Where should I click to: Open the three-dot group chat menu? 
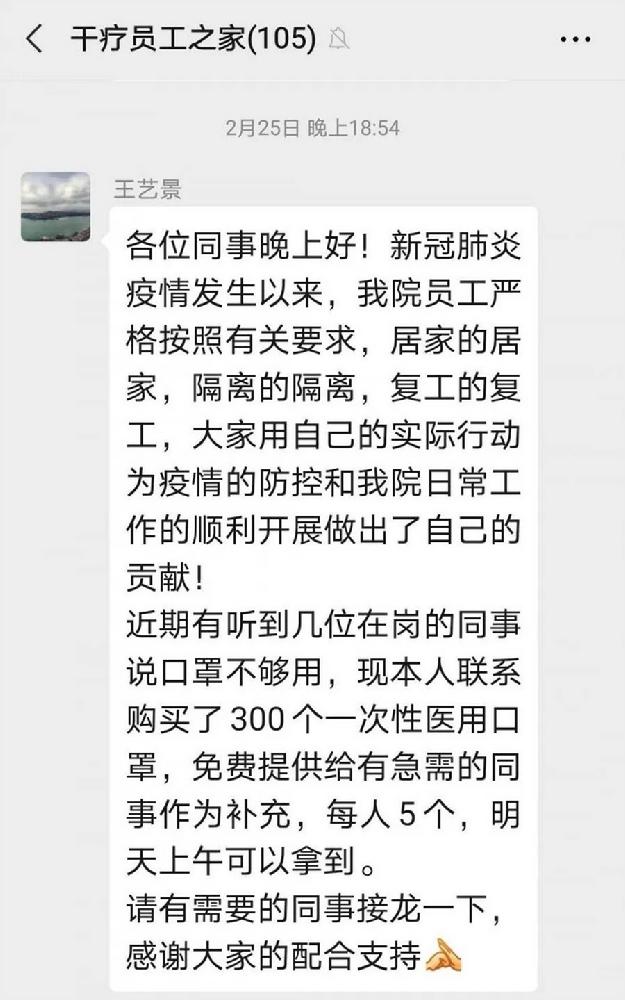pyautogui.click(x=575, y=40)
